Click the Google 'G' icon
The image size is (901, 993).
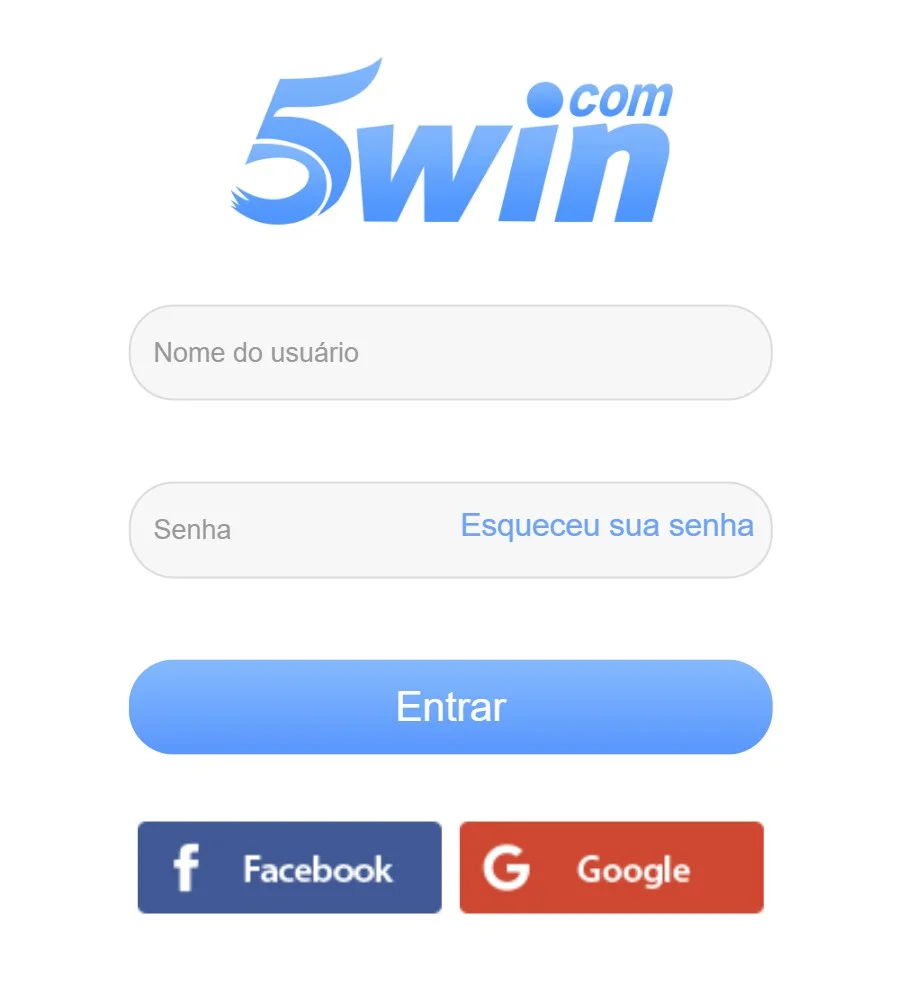click(x=509, y=867)
